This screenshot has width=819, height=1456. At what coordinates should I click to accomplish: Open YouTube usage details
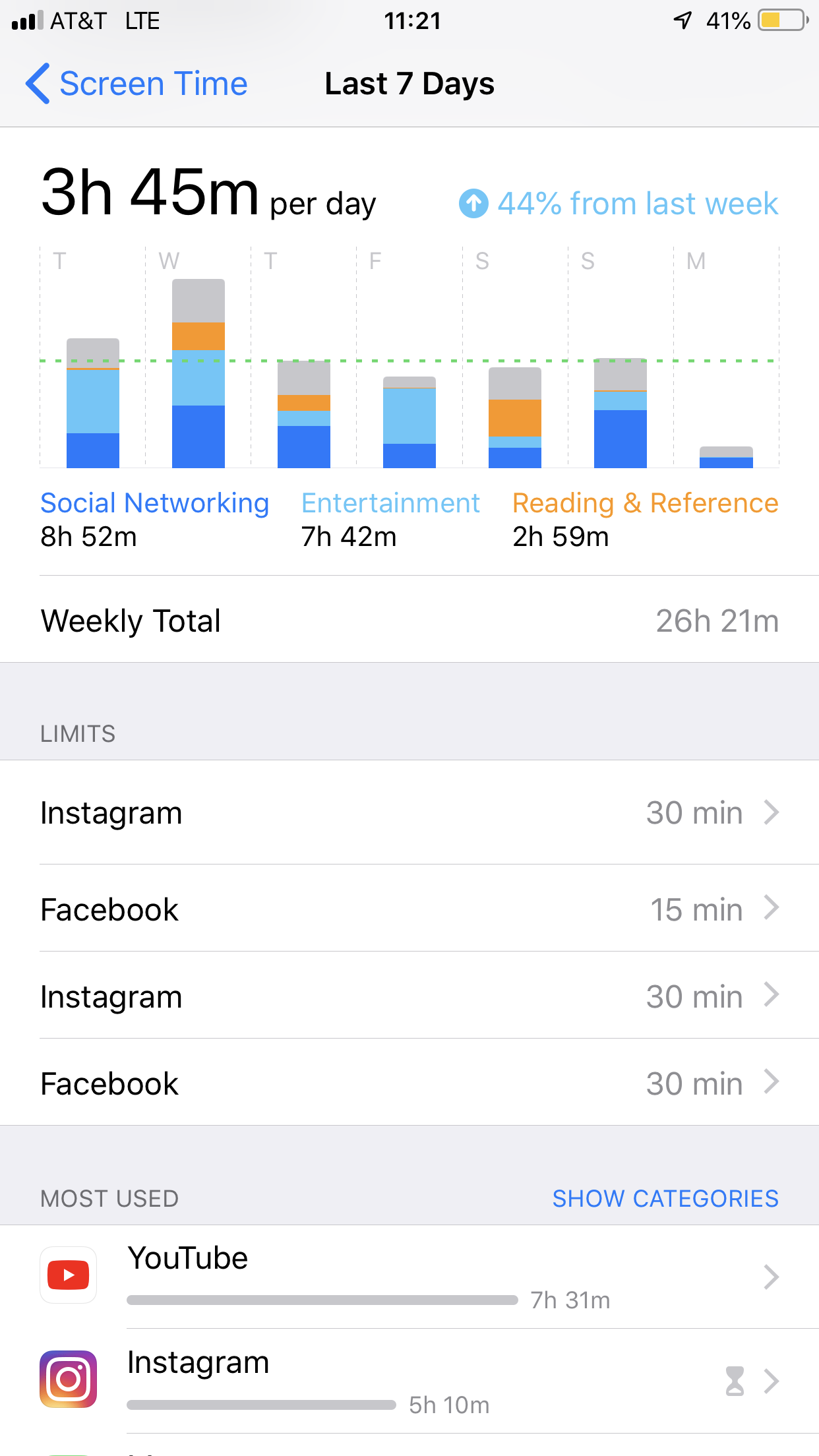click(x=409, y=1277)
